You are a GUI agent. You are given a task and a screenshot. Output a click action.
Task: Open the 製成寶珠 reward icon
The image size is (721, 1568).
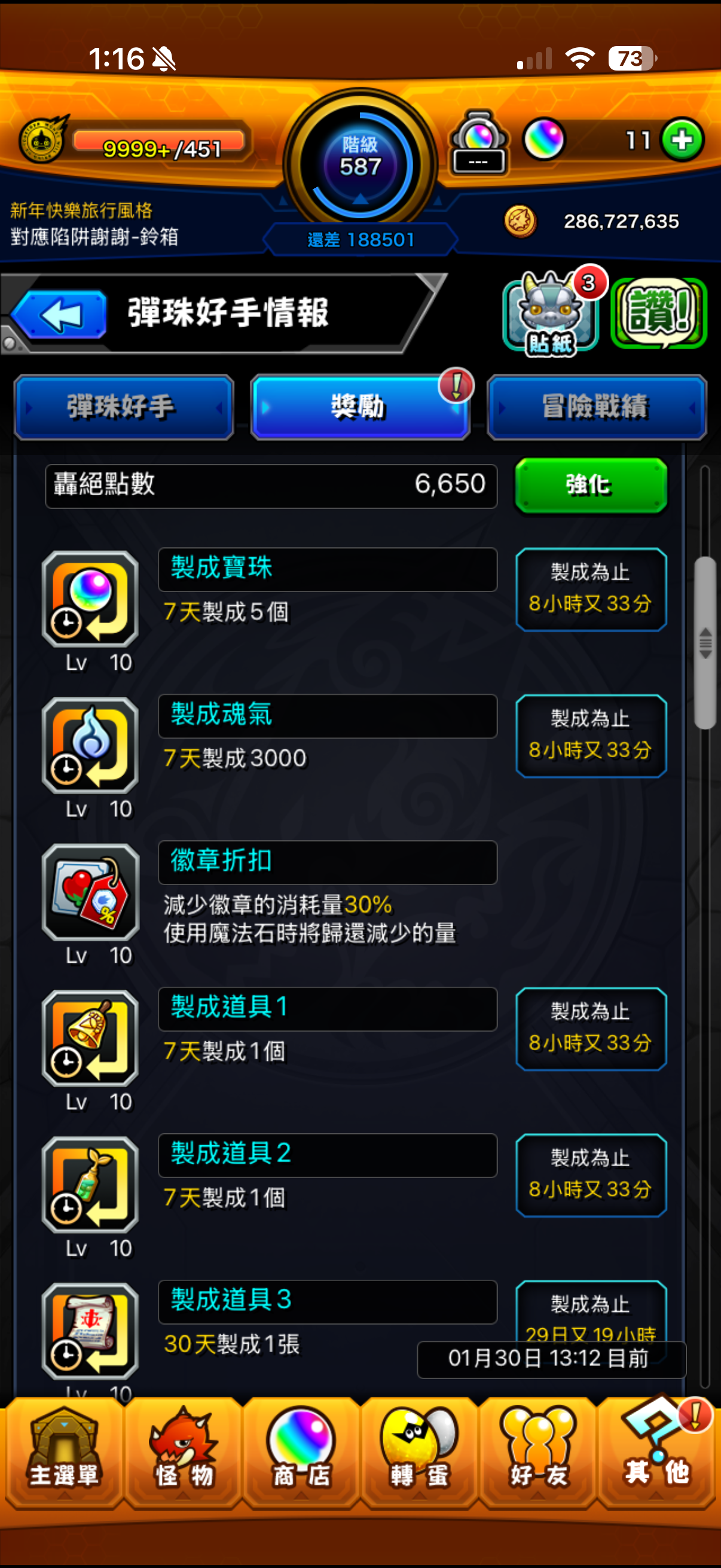point(90,599)
